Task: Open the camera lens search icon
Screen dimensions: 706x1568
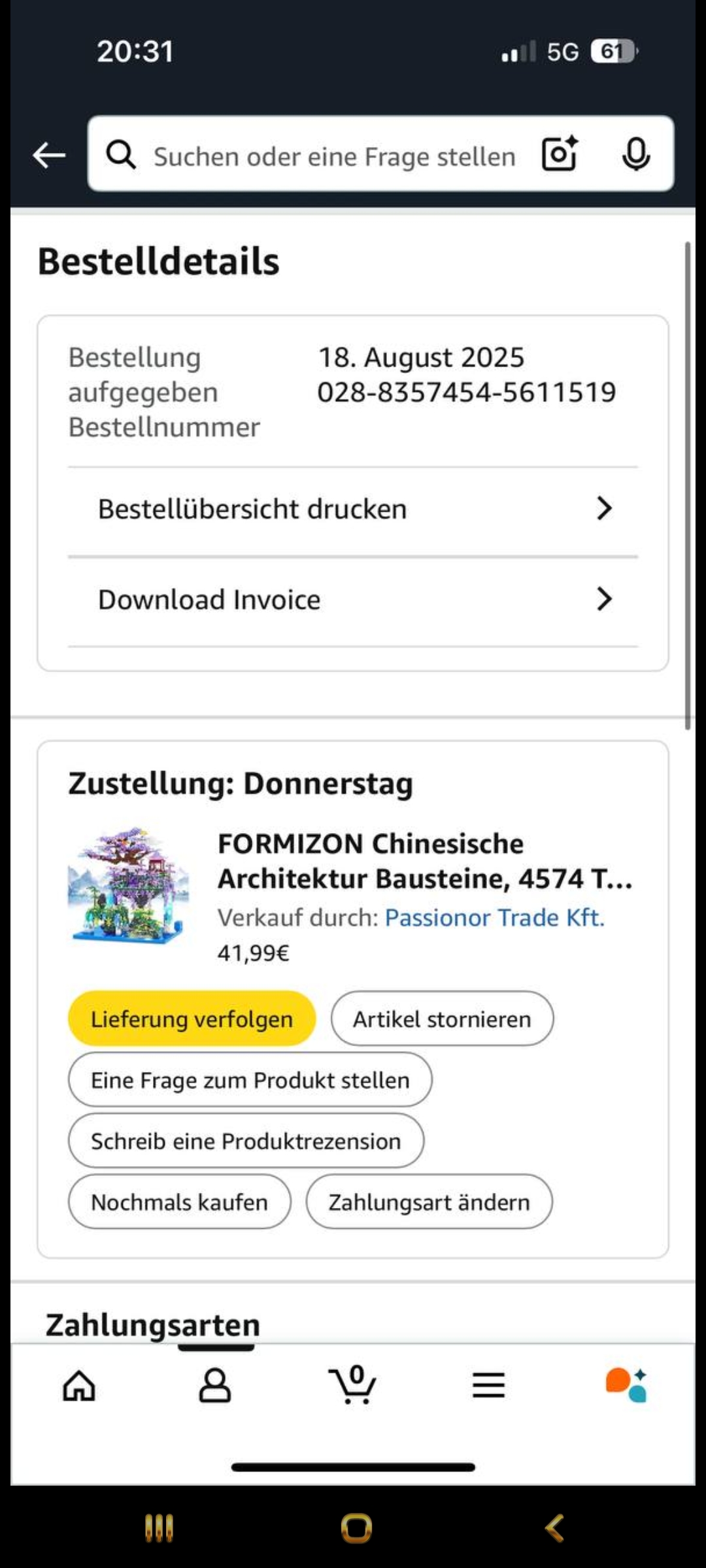Action: (x=560, y=154)
